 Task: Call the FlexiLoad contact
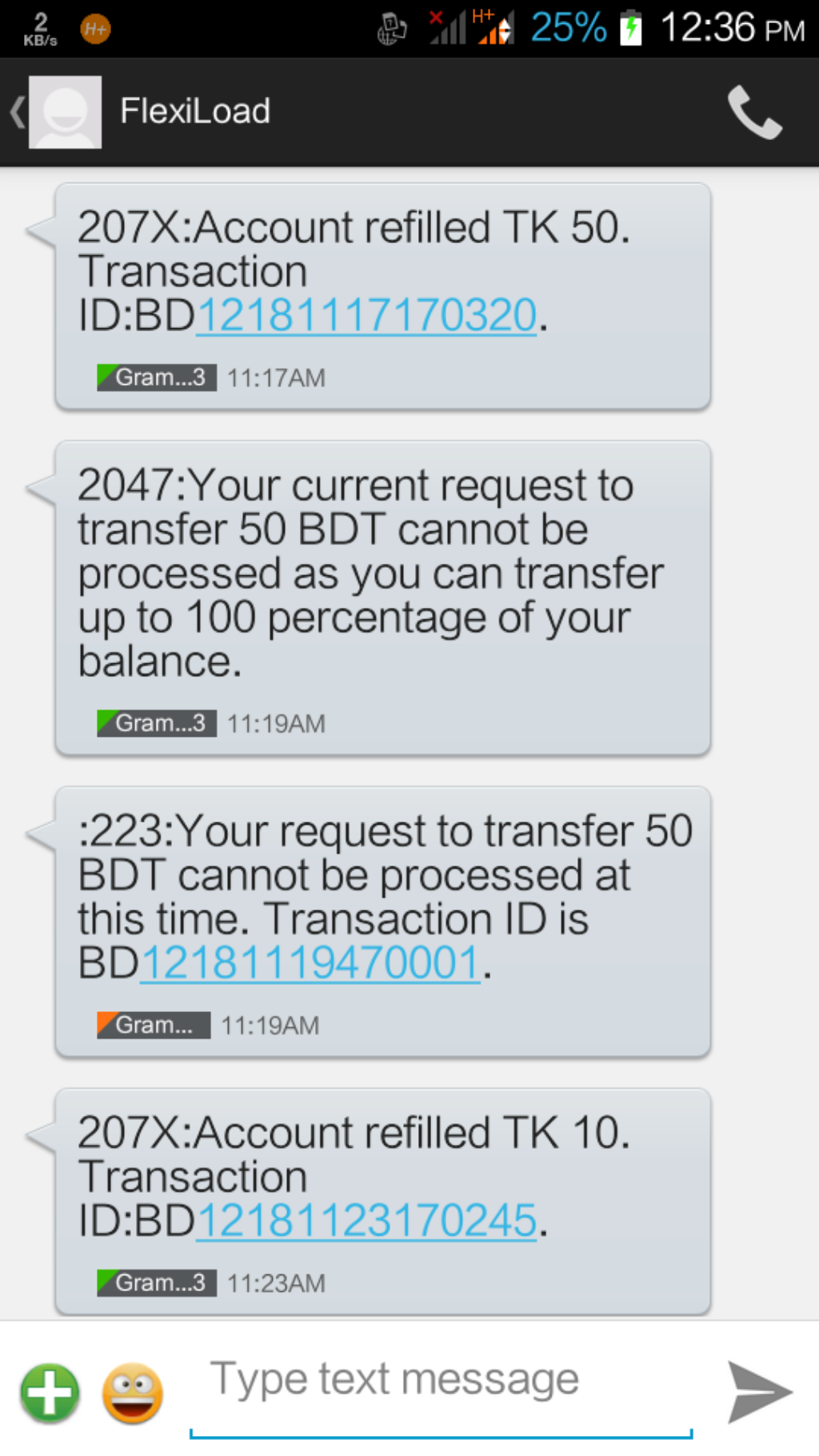click(x=753, y=112)
